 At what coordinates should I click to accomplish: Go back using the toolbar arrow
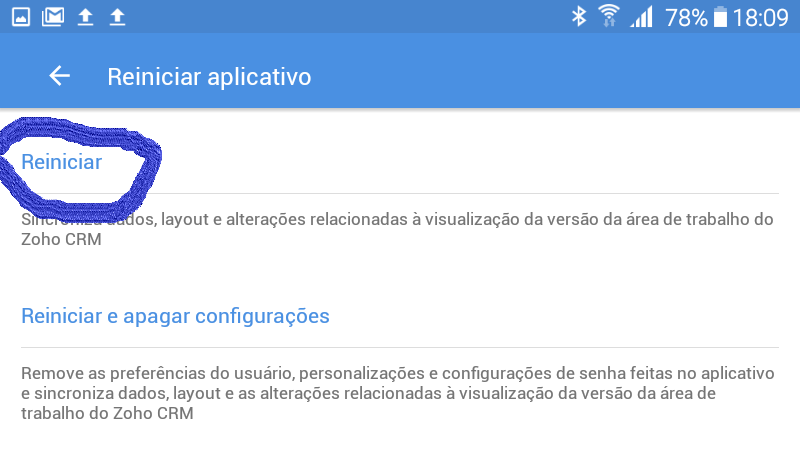(60, 76)
